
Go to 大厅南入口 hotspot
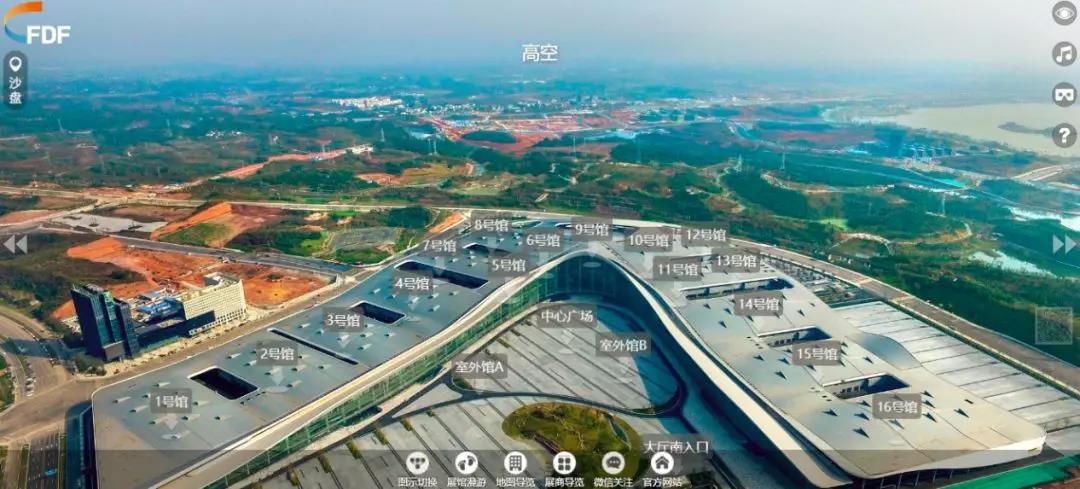[x=676, y=446]
